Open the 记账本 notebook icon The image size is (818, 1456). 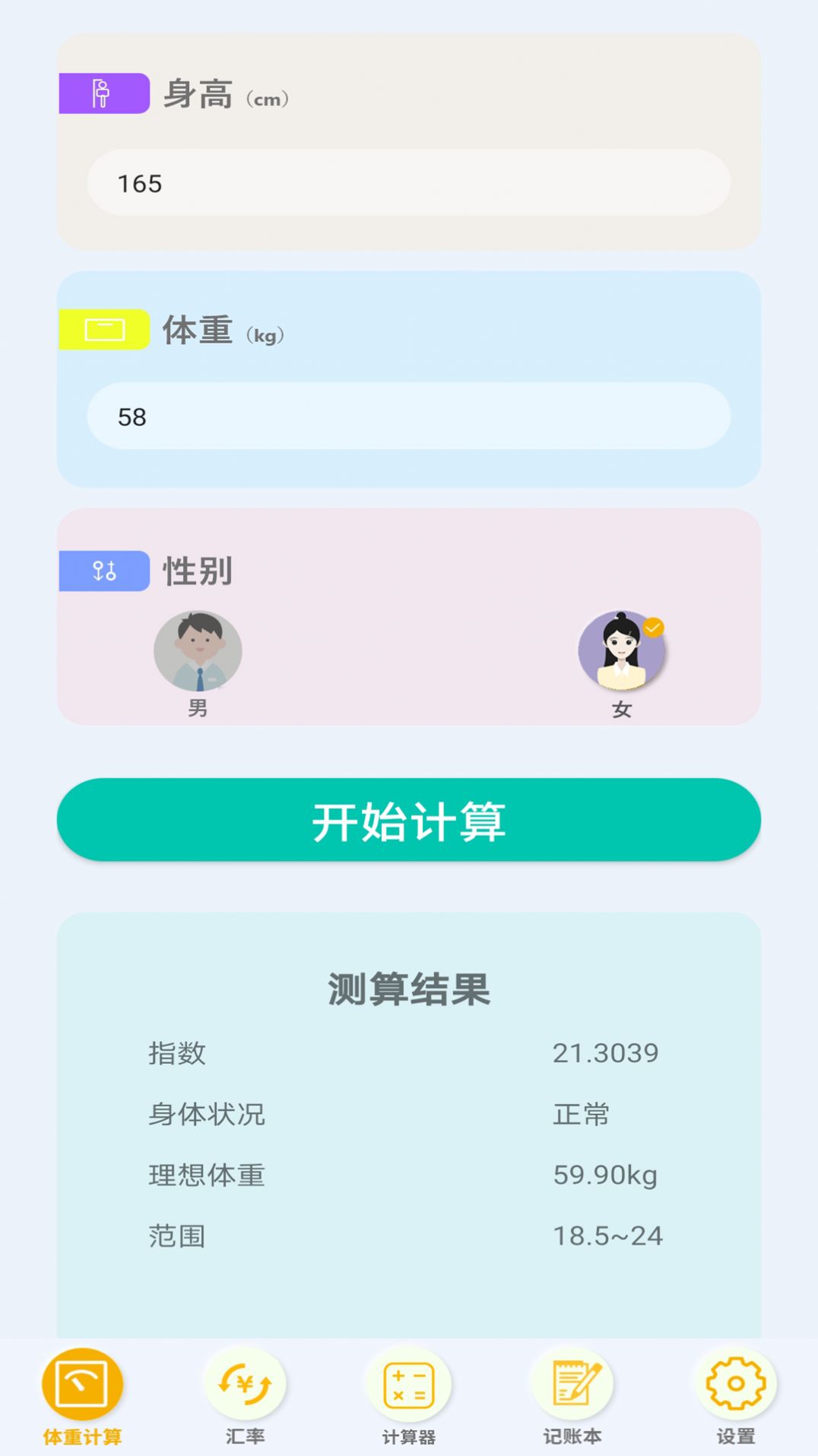[572, 1385]
